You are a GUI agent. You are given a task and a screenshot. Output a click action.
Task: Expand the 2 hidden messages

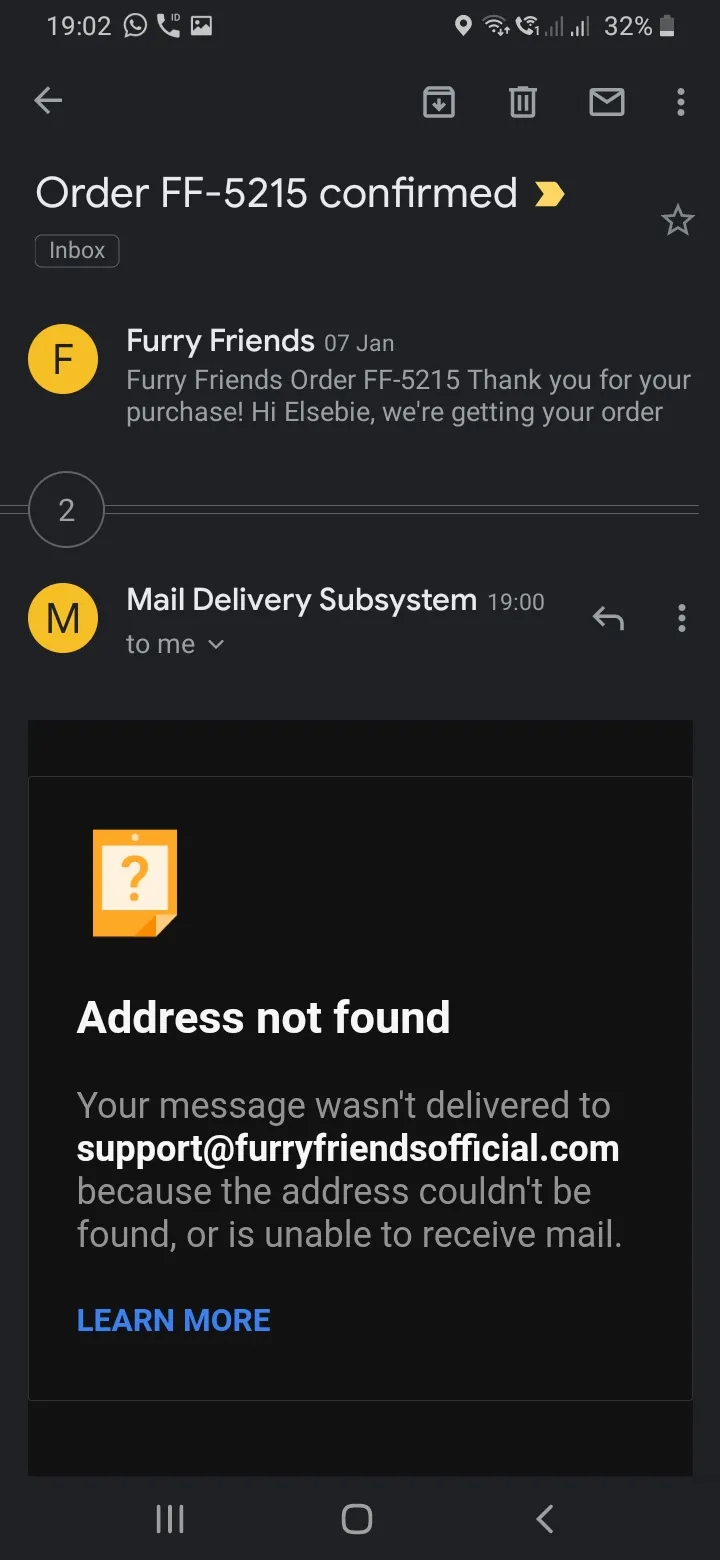pos(66,510)
